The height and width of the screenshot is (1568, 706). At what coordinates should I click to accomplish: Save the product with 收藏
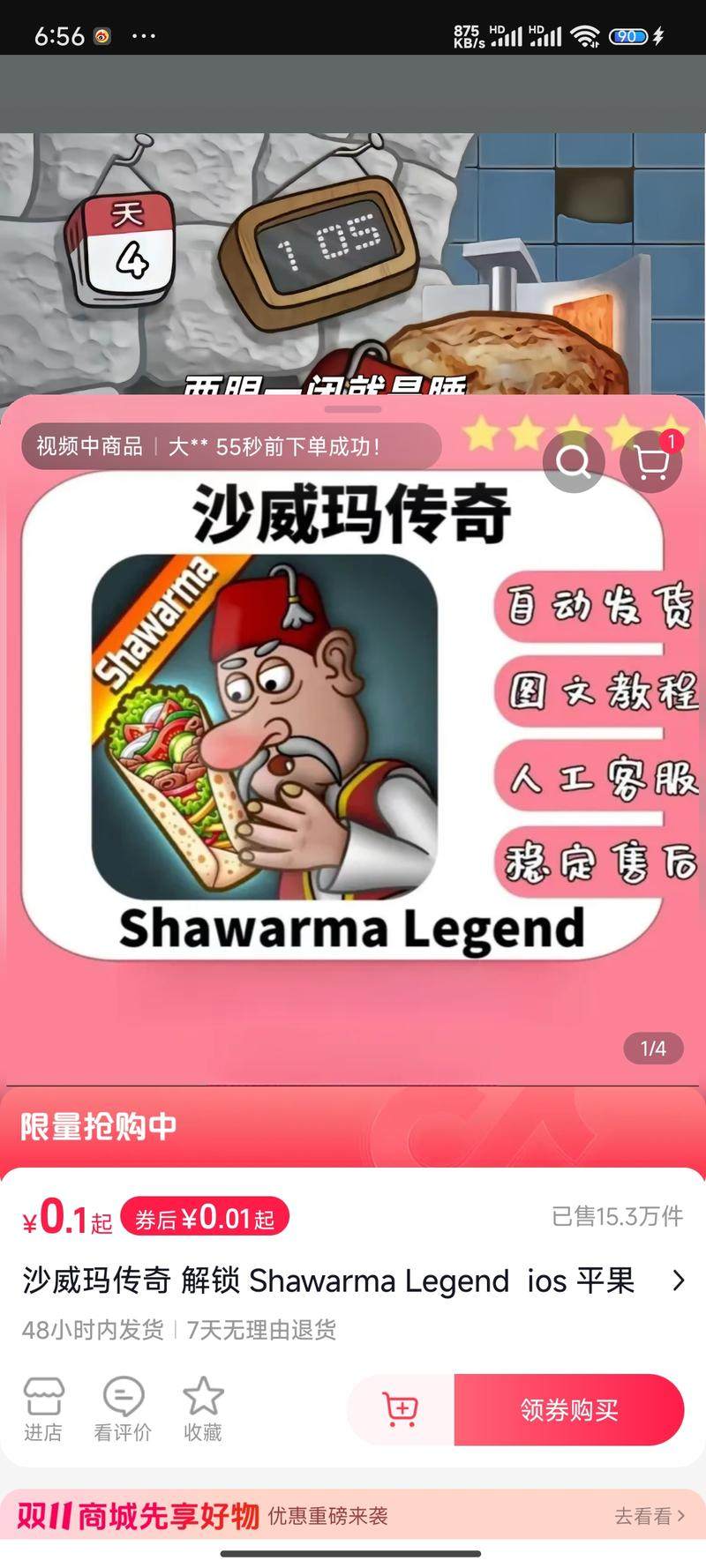pyautogui.click(x=203, y=1409)
